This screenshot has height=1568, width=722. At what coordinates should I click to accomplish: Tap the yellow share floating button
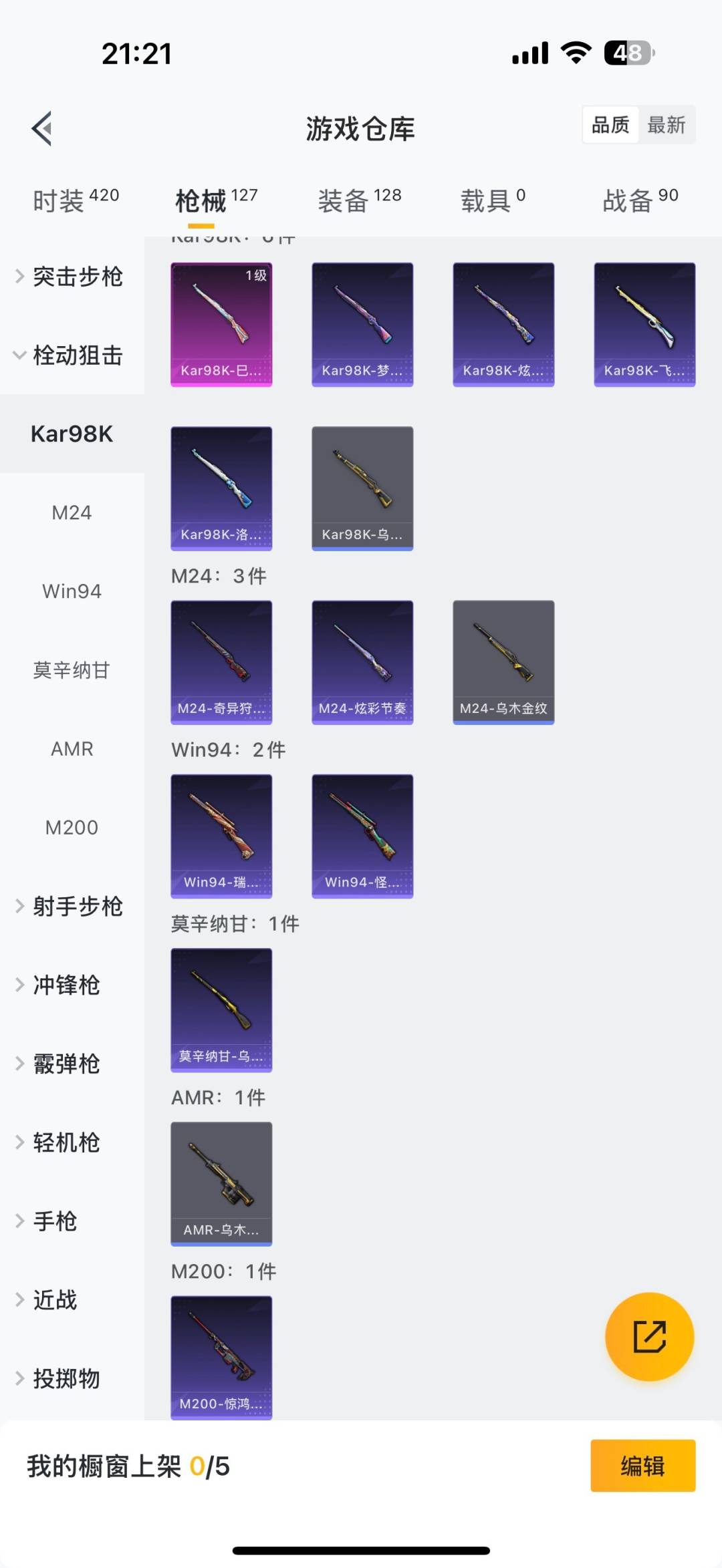649,1337
